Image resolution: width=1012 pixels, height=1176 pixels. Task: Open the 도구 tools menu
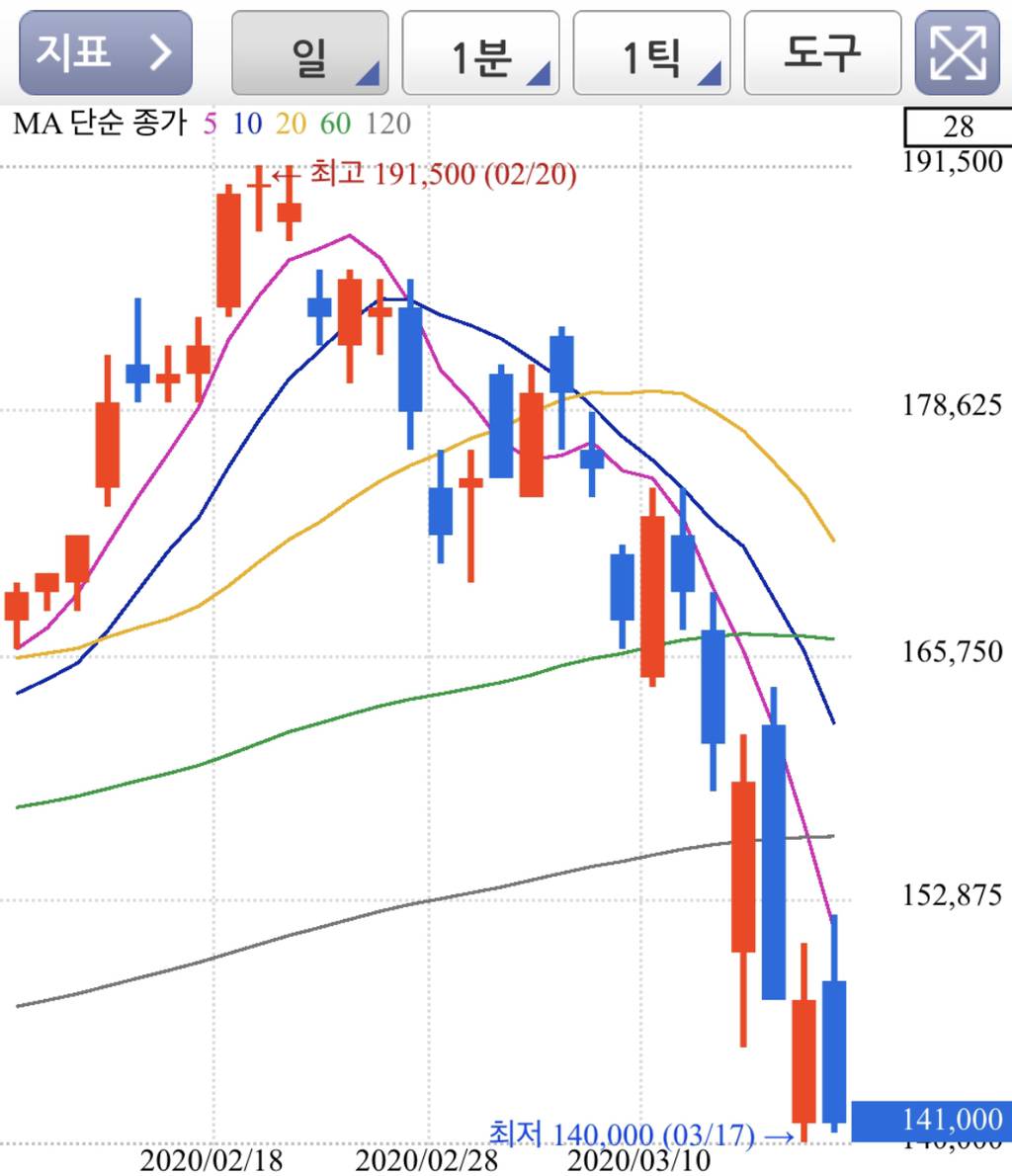pyautogui.click(x=821, y=53)
